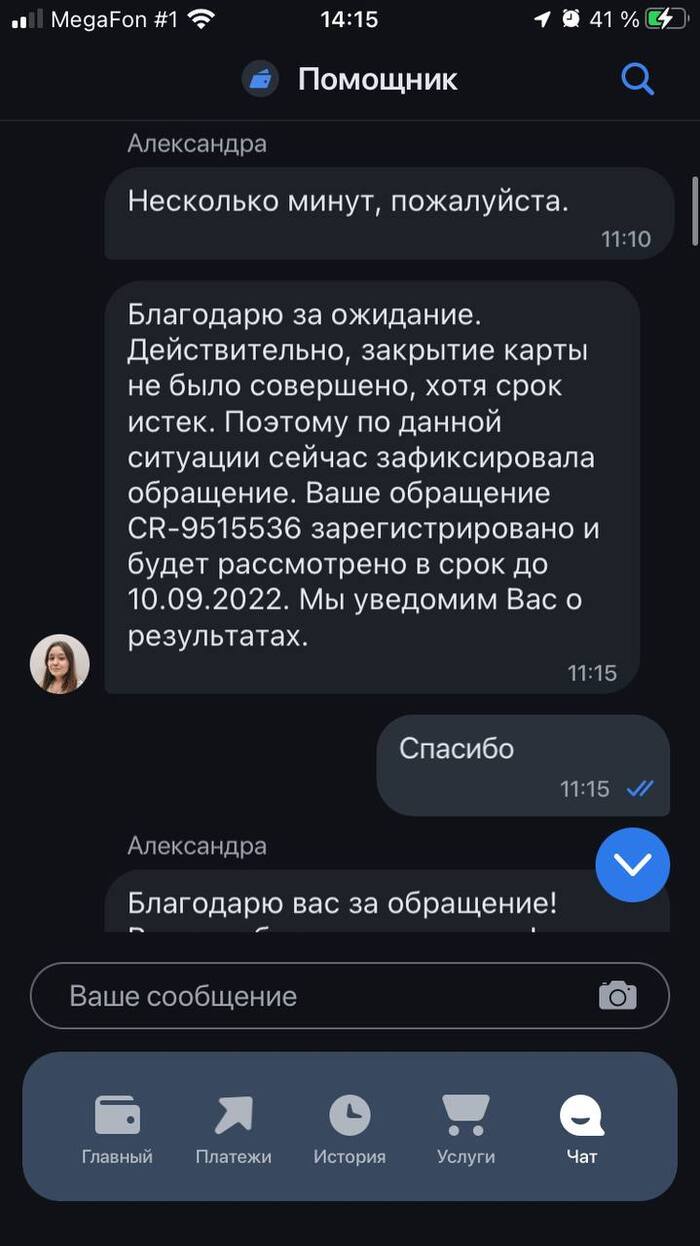Tap the Ваше сообщение message field

click(320, 996)
